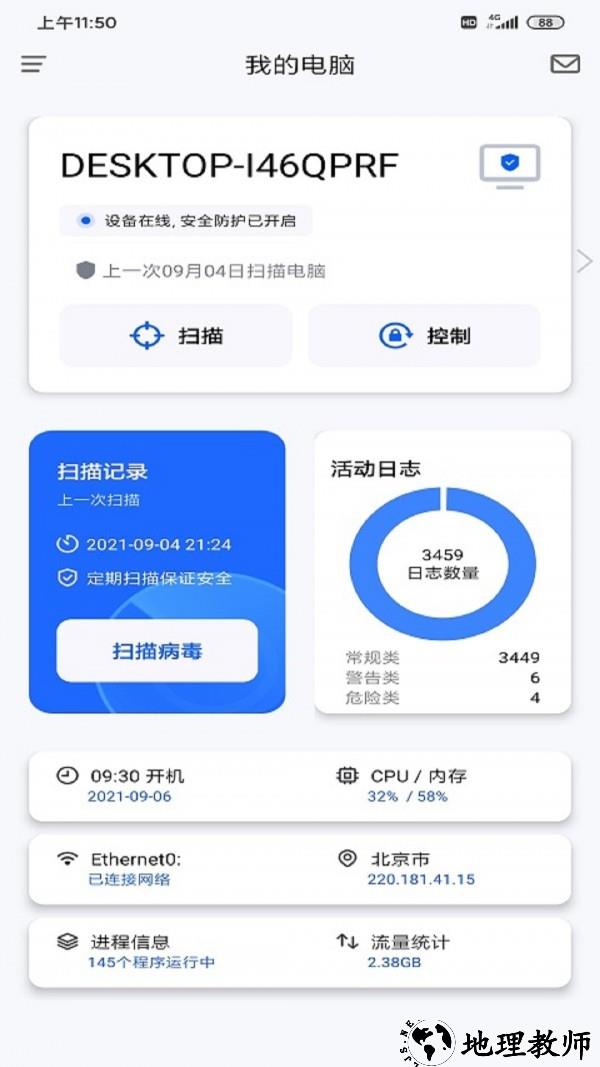Viewport: 600px width, 1067px height.
Task: Start 扫描病毒 virus scan
Action: click(x=157, y=651)
